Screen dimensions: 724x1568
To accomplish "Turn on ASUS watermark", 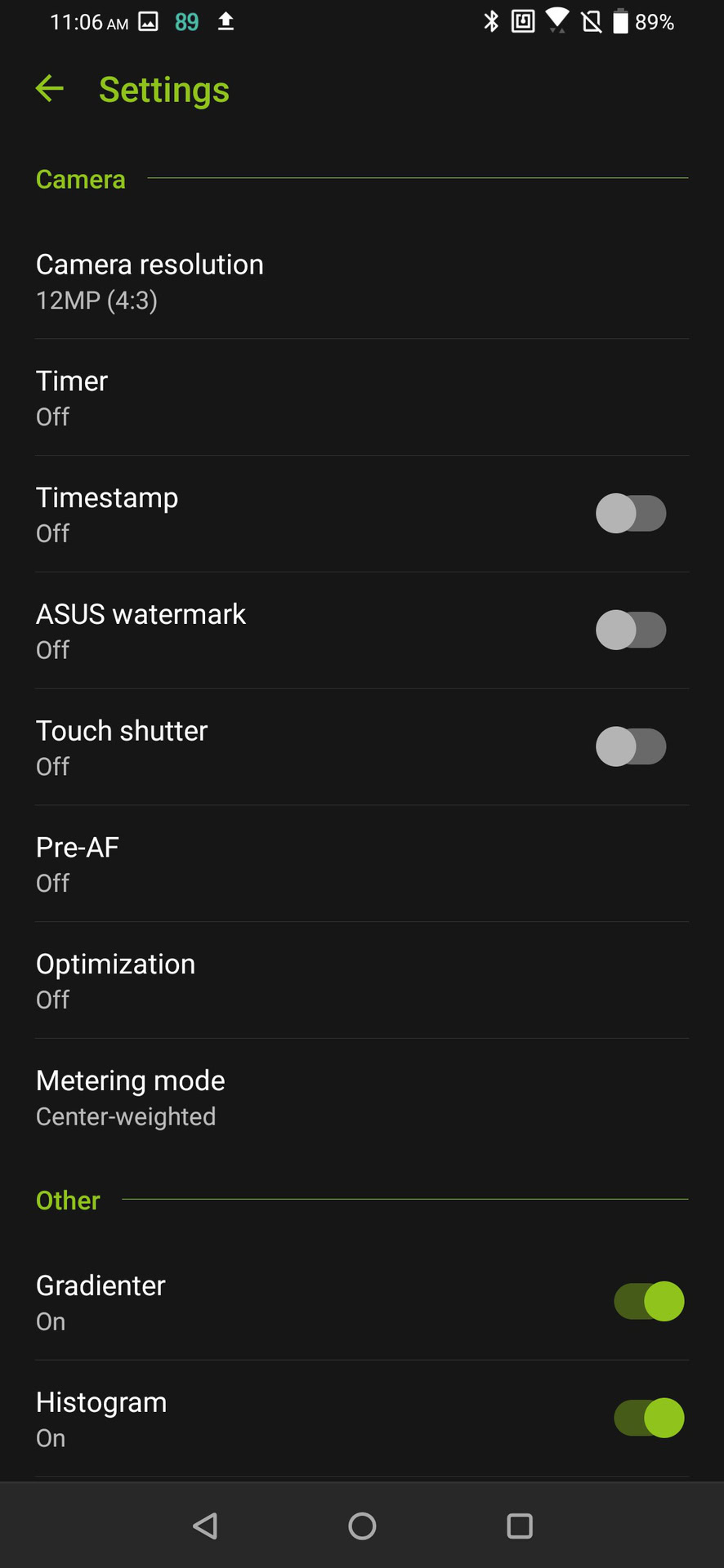I will [x=631, y=630].
